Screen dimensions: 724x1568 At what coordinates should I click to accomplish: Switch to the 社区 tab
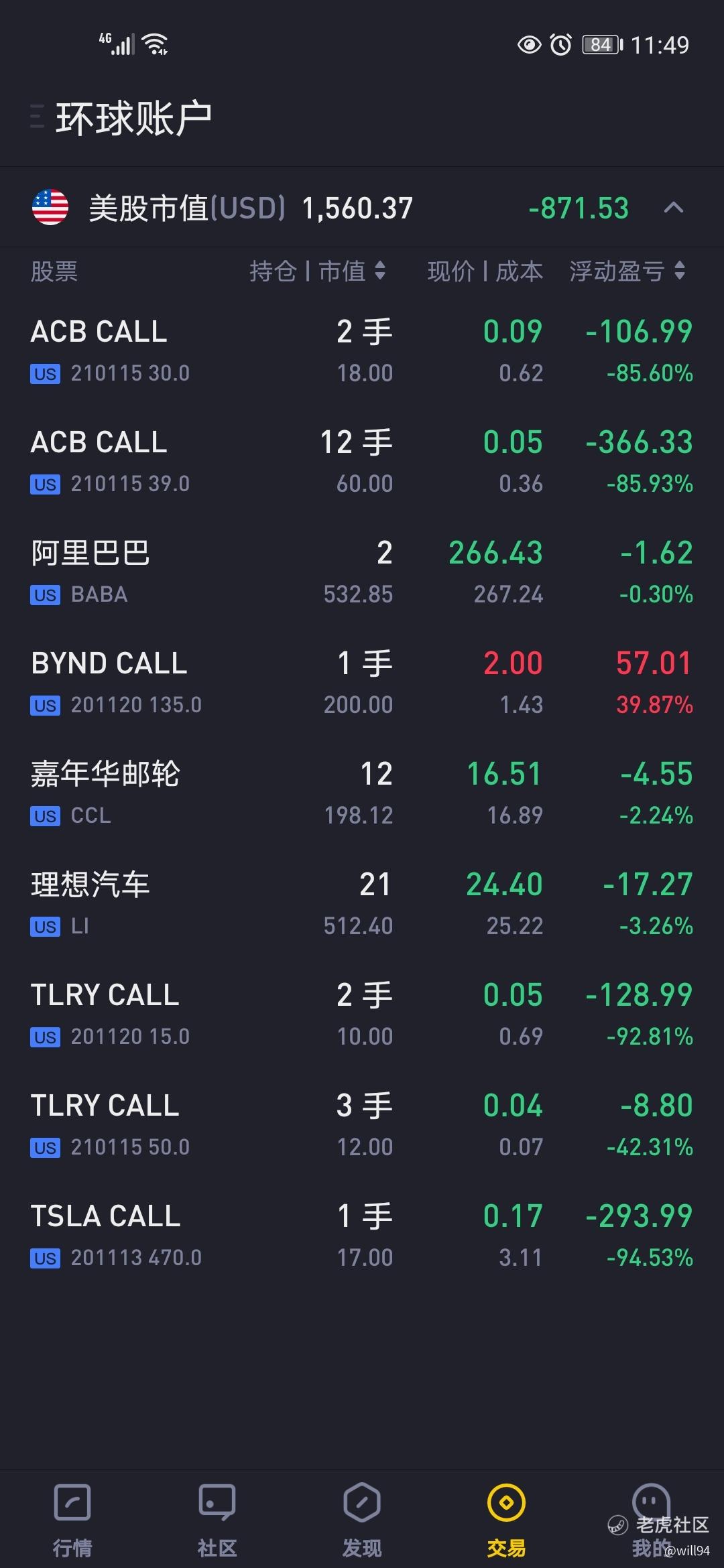click(217, 1520)
